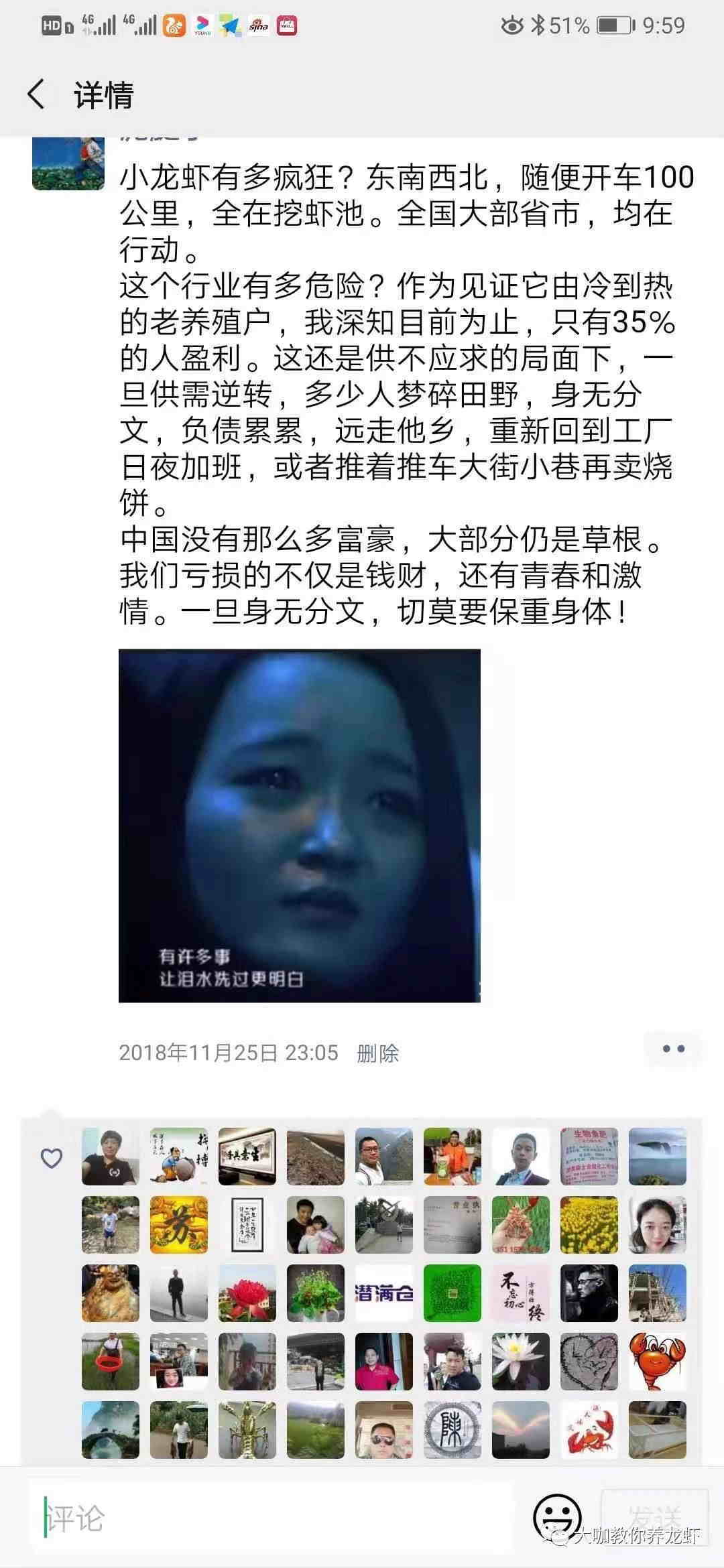724x1568 pixels.
Task: Open the poster's avatar at top left
Action: tap(68, 163)
